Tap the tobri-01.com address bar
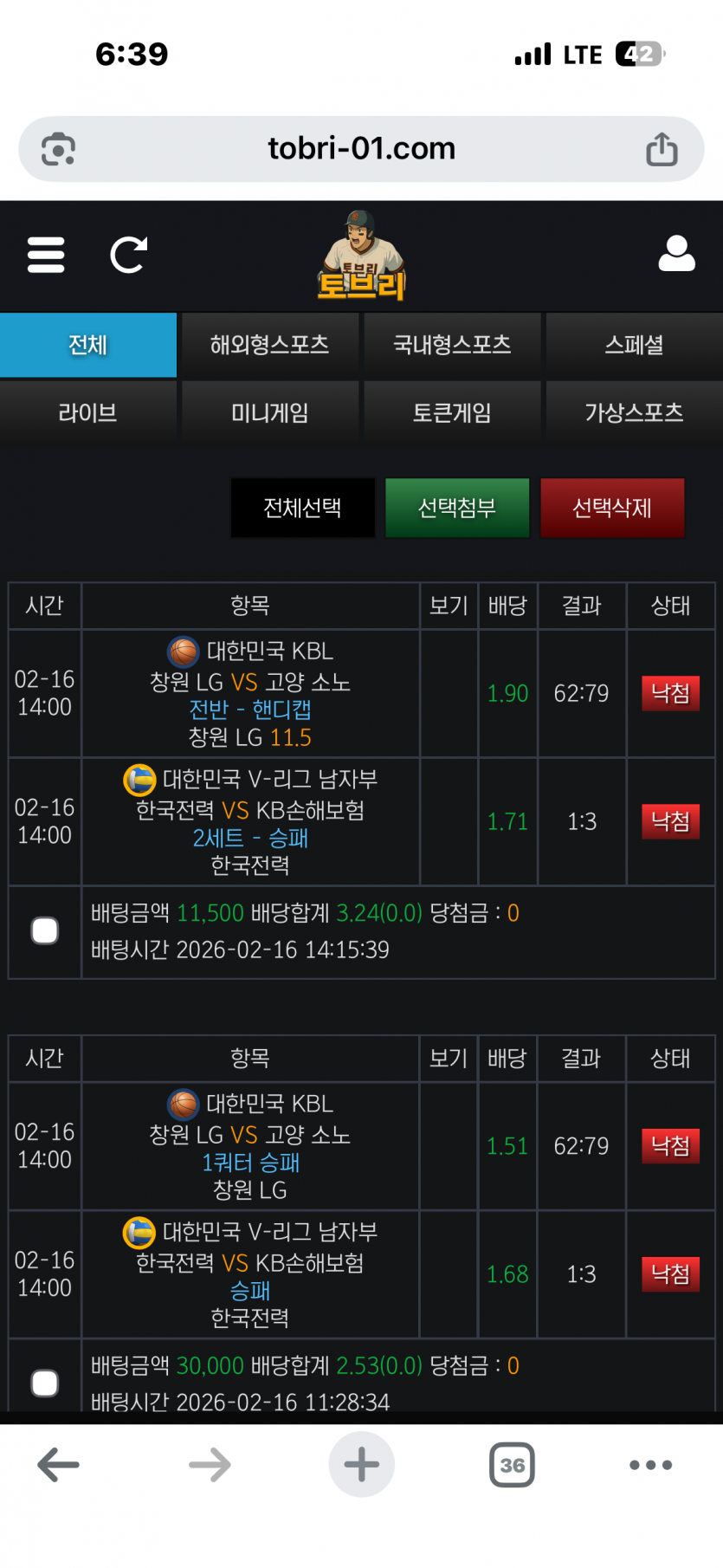This screenshot has width=723, height=1568. [361, 149]
